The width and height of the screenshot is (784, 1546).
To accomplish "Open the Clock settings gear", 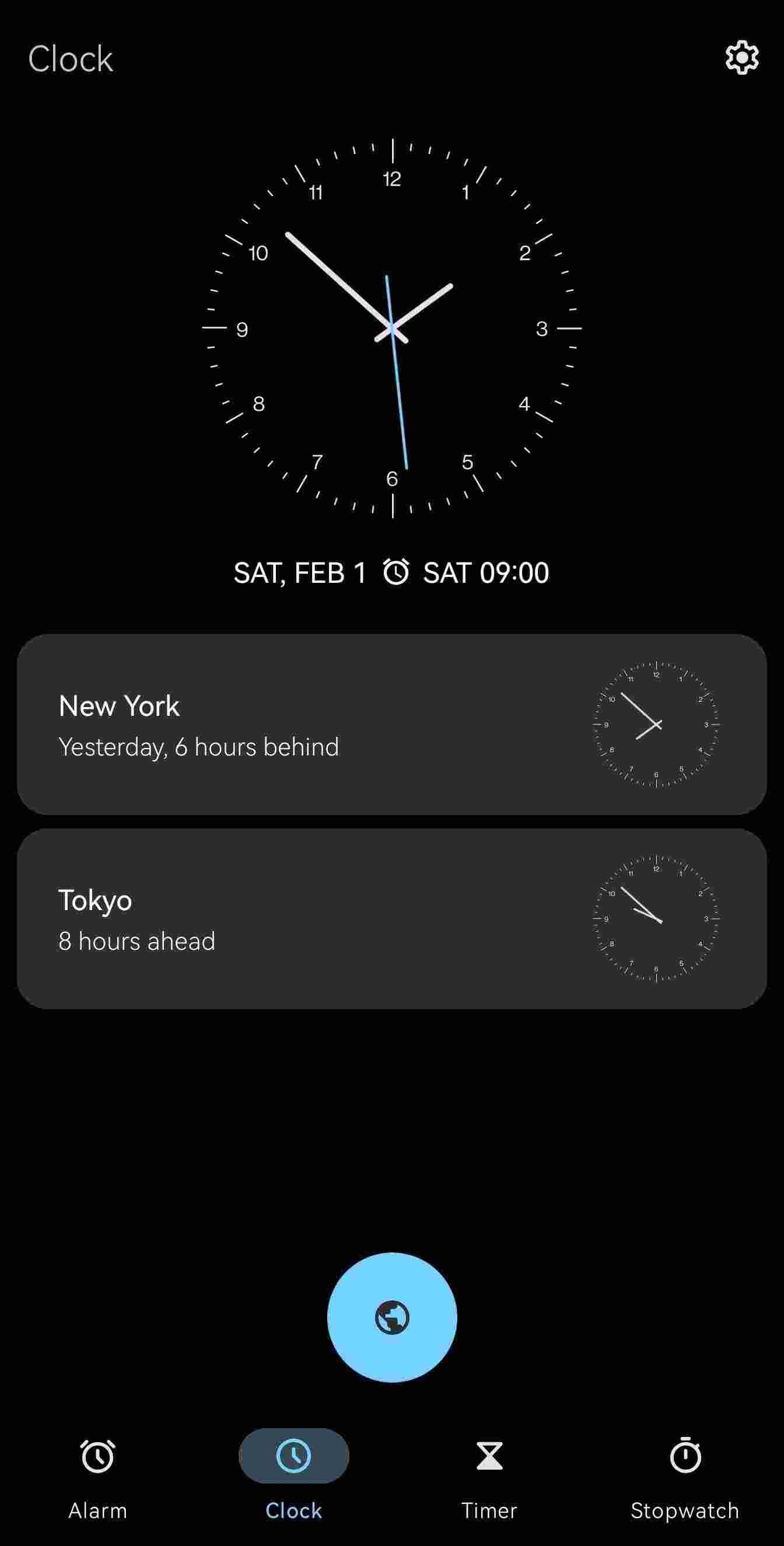I will tap(742, 58).
